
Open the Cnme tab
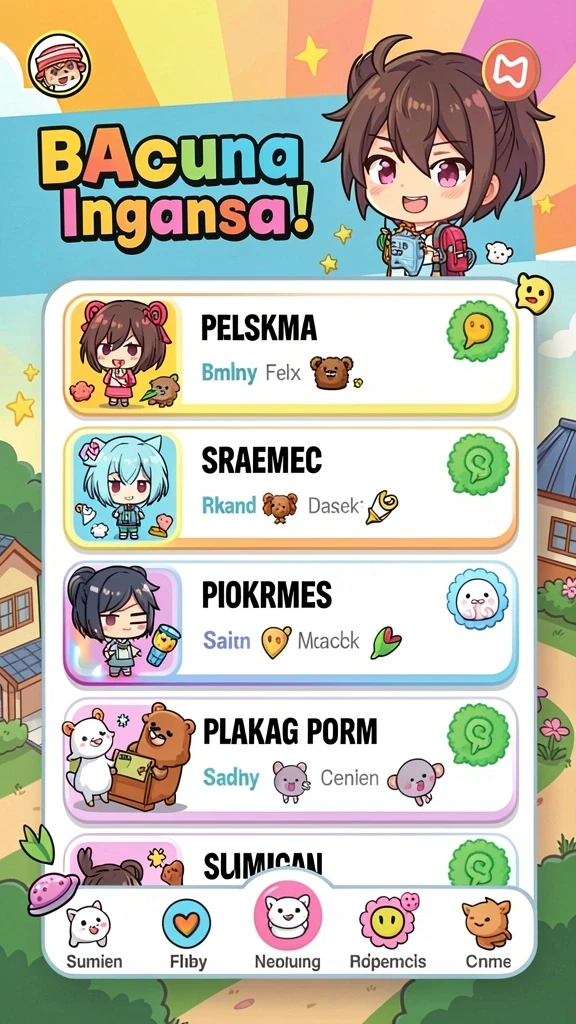coord(488,935)
